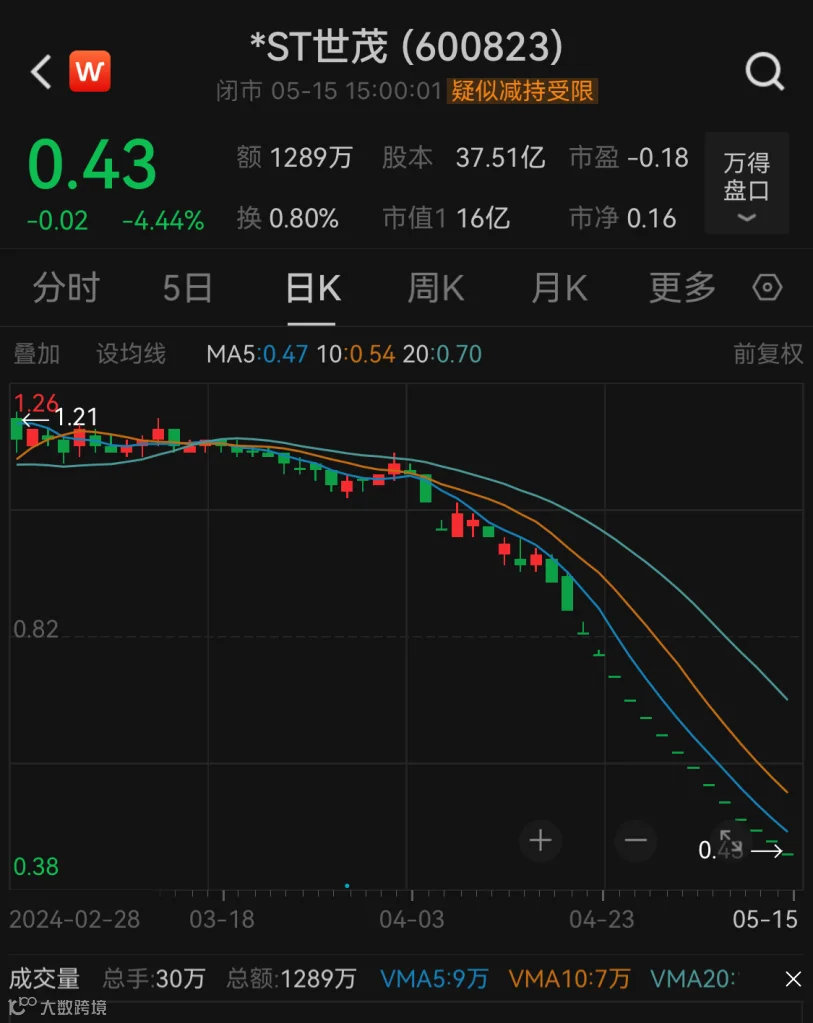Select the 日K chart tab

pyautogui.click(x=312, y=288)
